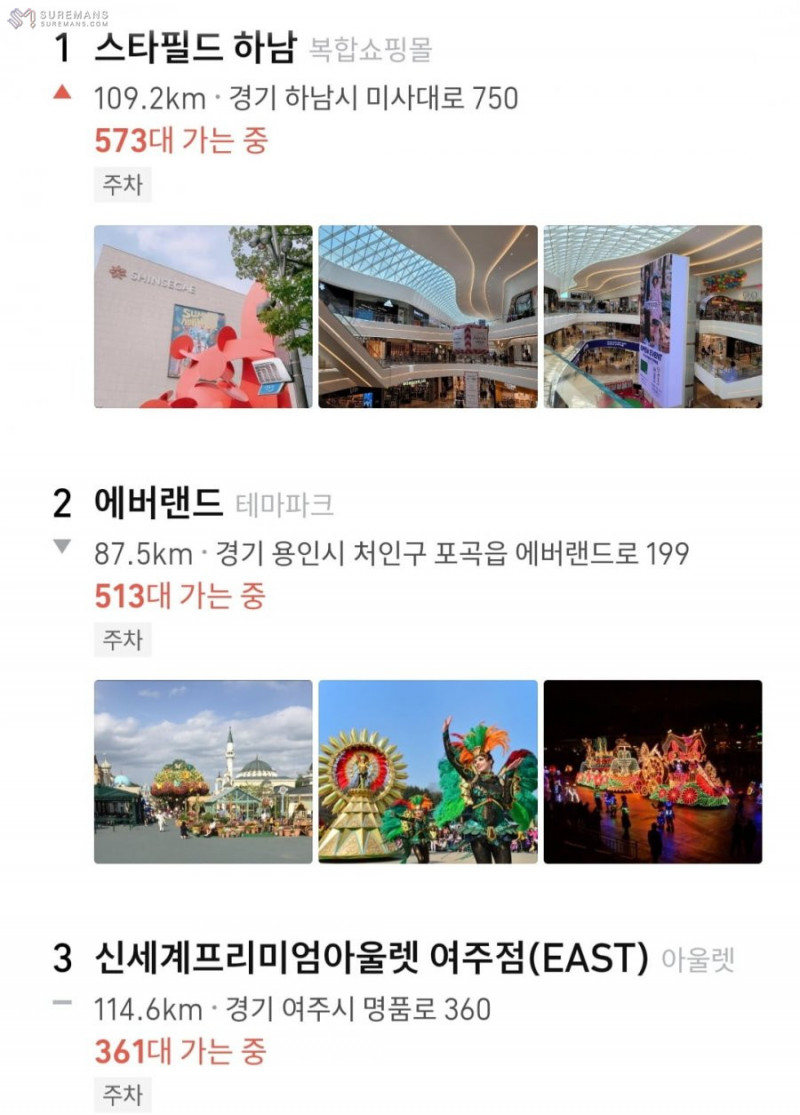
Task: Open 신세계프리미엄아울렛 여주점(EAST) listing
Action: 372,958
